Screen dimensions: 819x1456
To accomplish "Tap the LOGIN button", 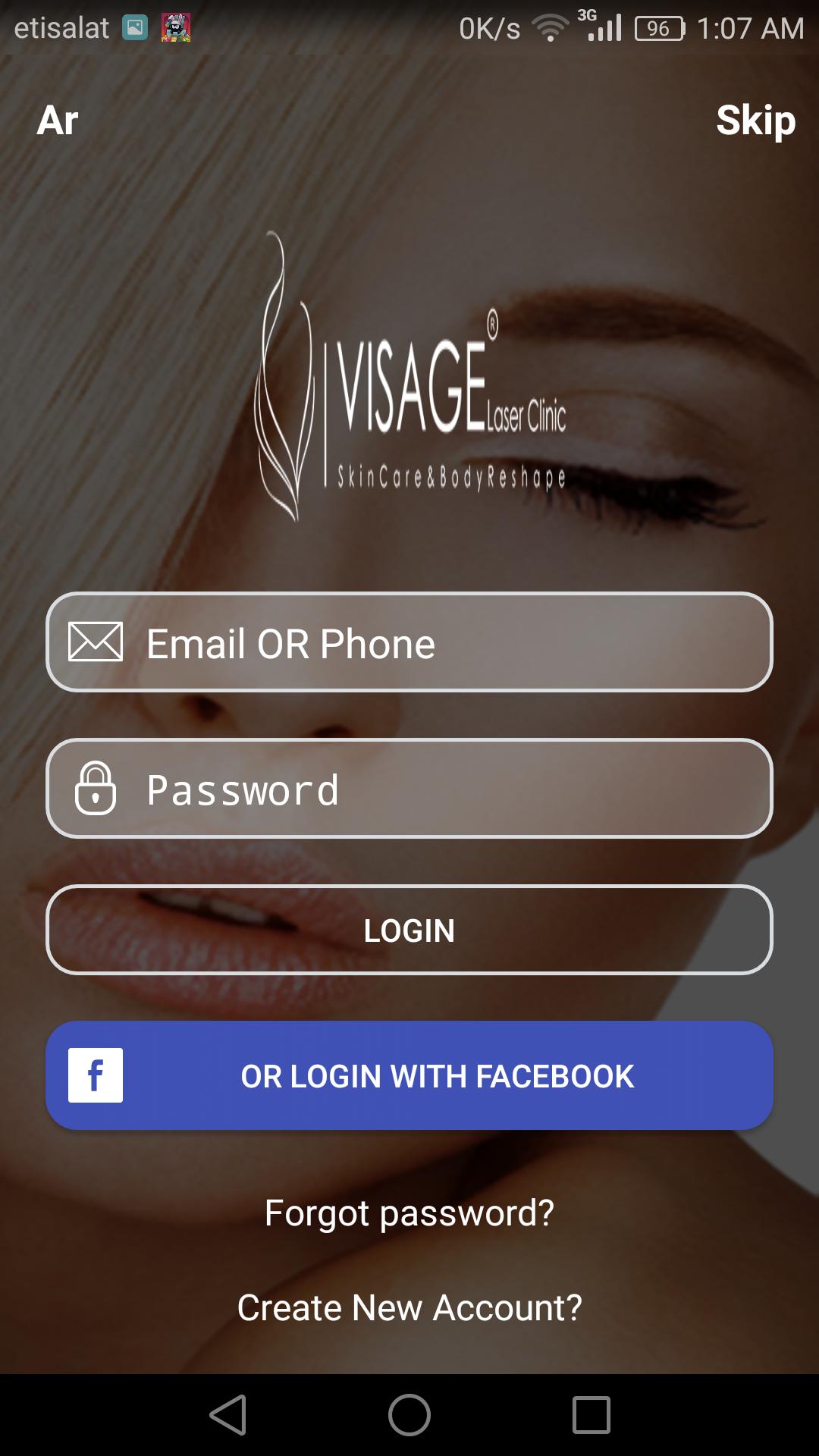I will pos(409,930).
